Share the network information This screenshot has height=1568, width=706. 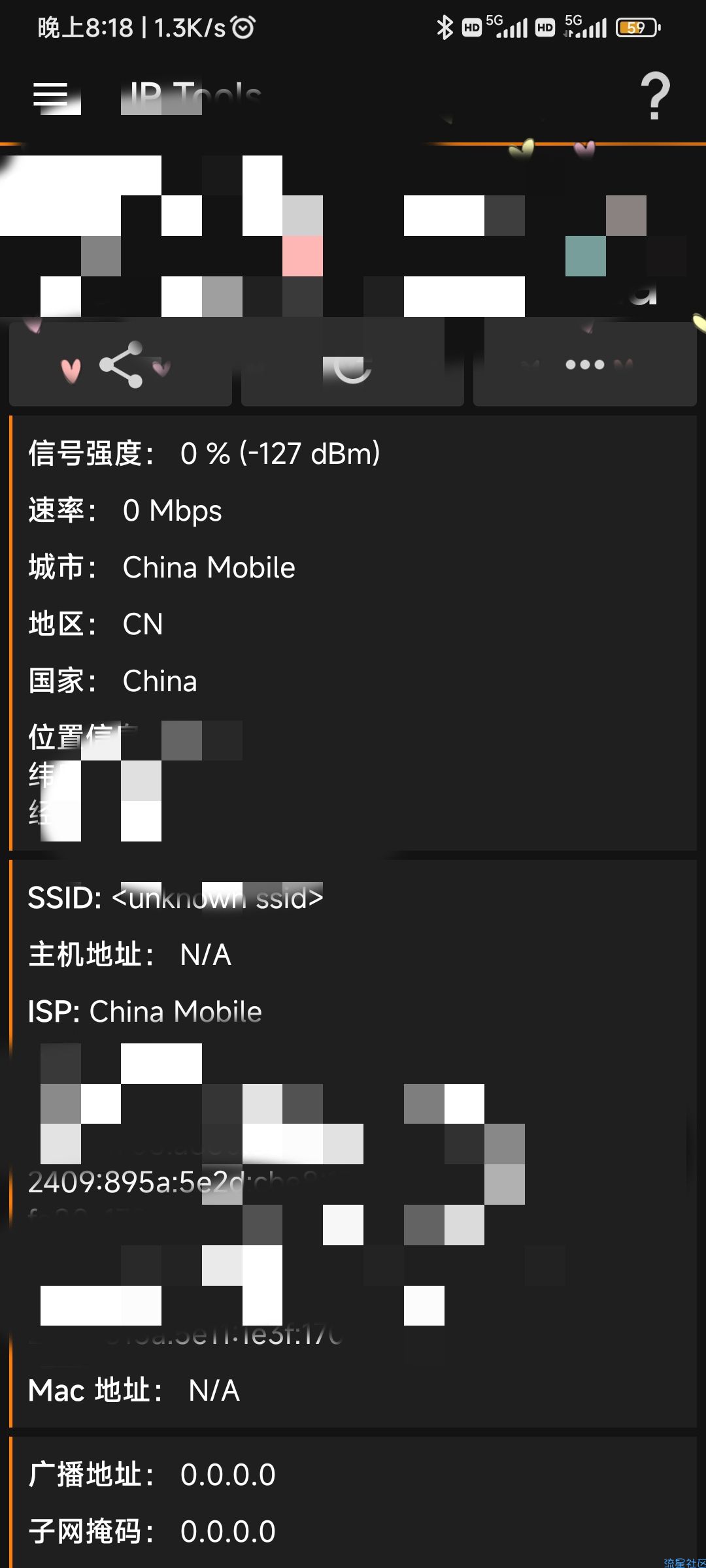coord(121,365)
